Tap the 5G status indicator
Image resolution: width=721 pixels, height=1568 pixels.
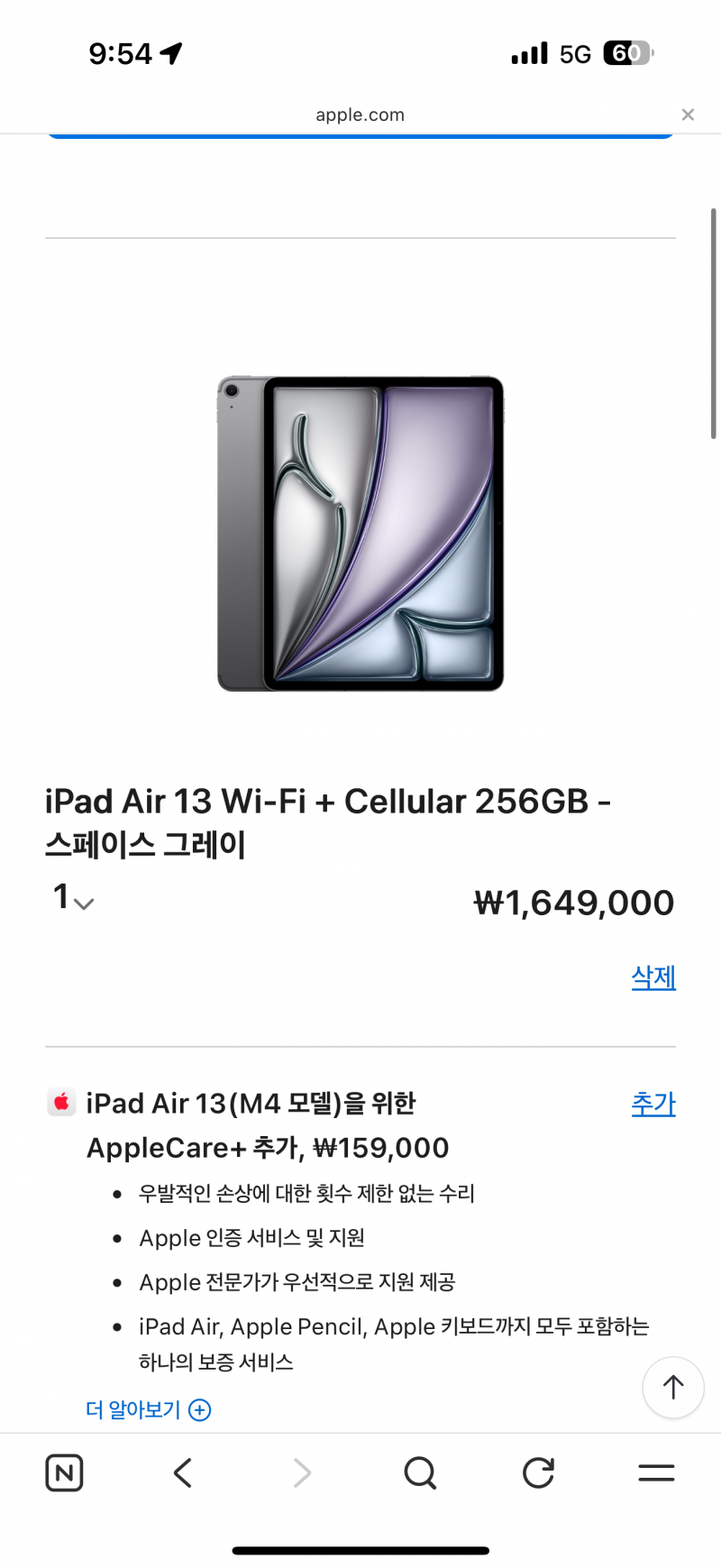tap(573, 52)
